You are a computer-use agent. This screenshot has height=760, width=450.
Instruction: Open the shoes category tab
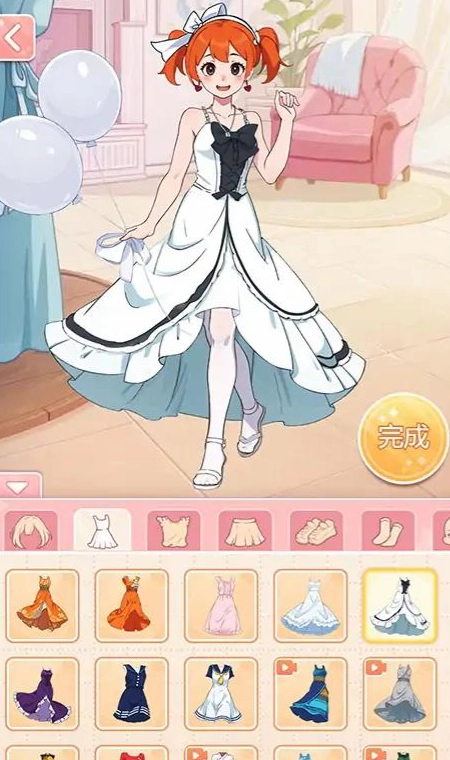(x=316, y=531)
